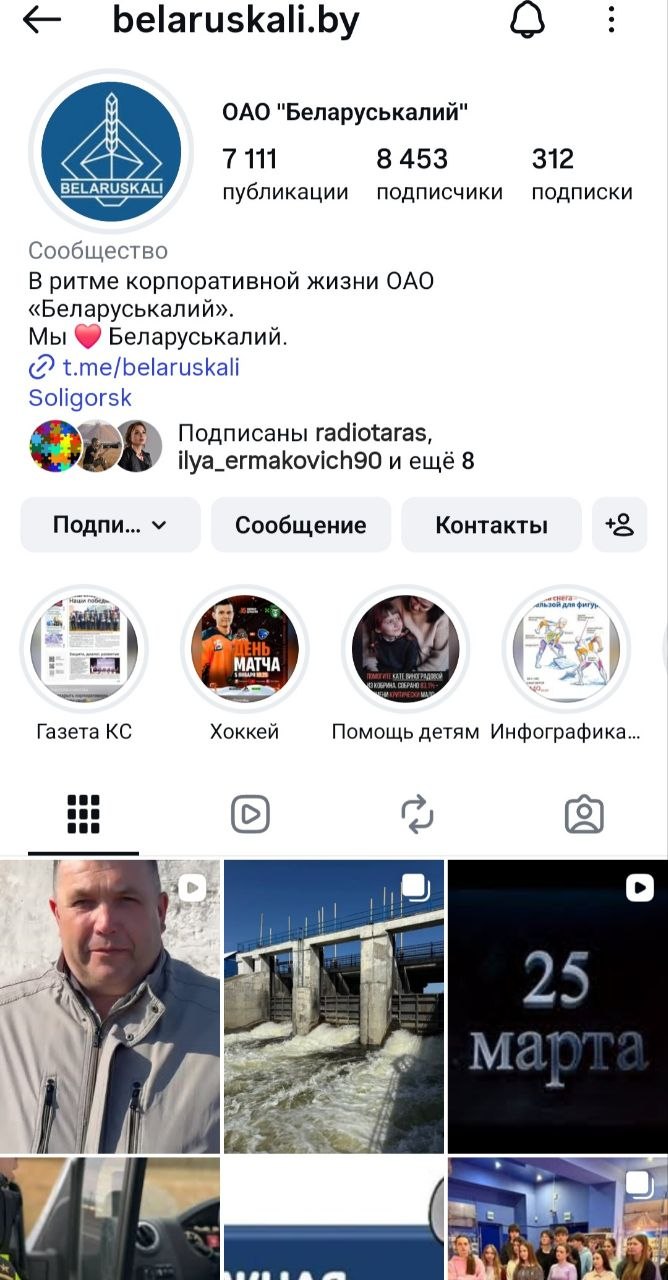Image resolution: width=668 pixels, height=1280 pixels.
Task: Open the 25 марта video post
Action: pos(557,1006)
